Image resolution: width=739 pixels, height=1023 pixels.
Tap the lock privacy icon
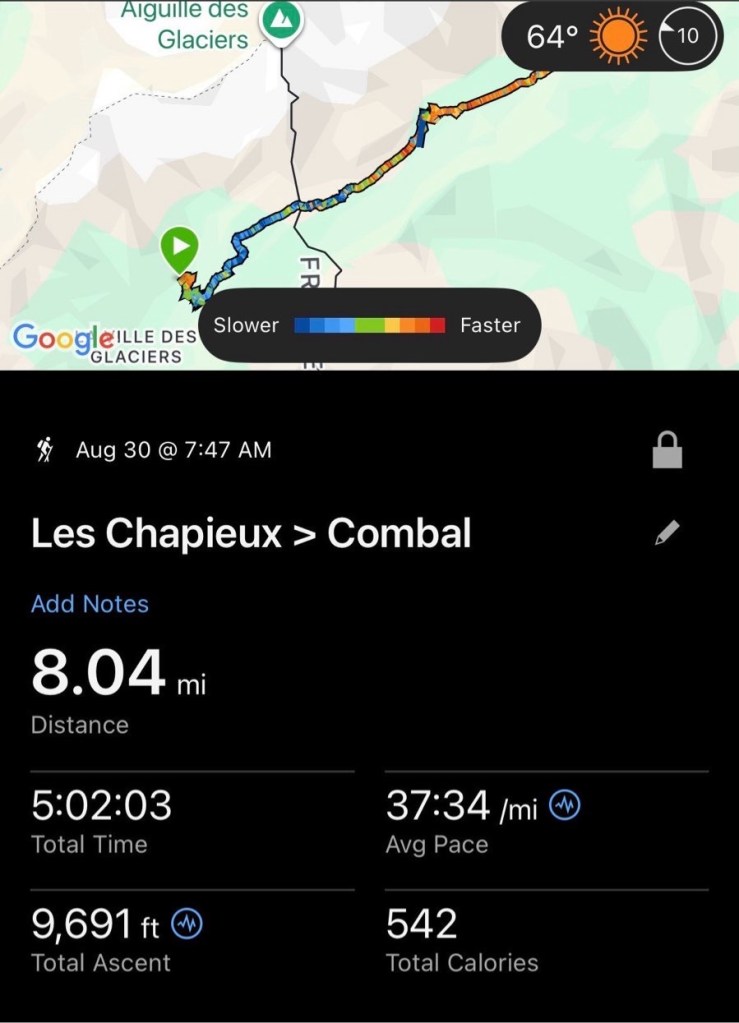667,451
